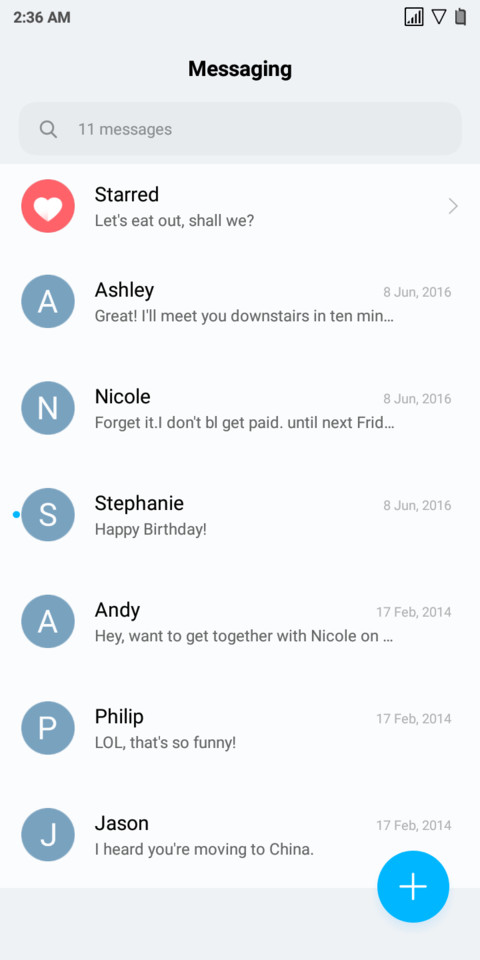This screenshot has height=960, width=480.
Task: Open the message search box
Action: point(240,129)
